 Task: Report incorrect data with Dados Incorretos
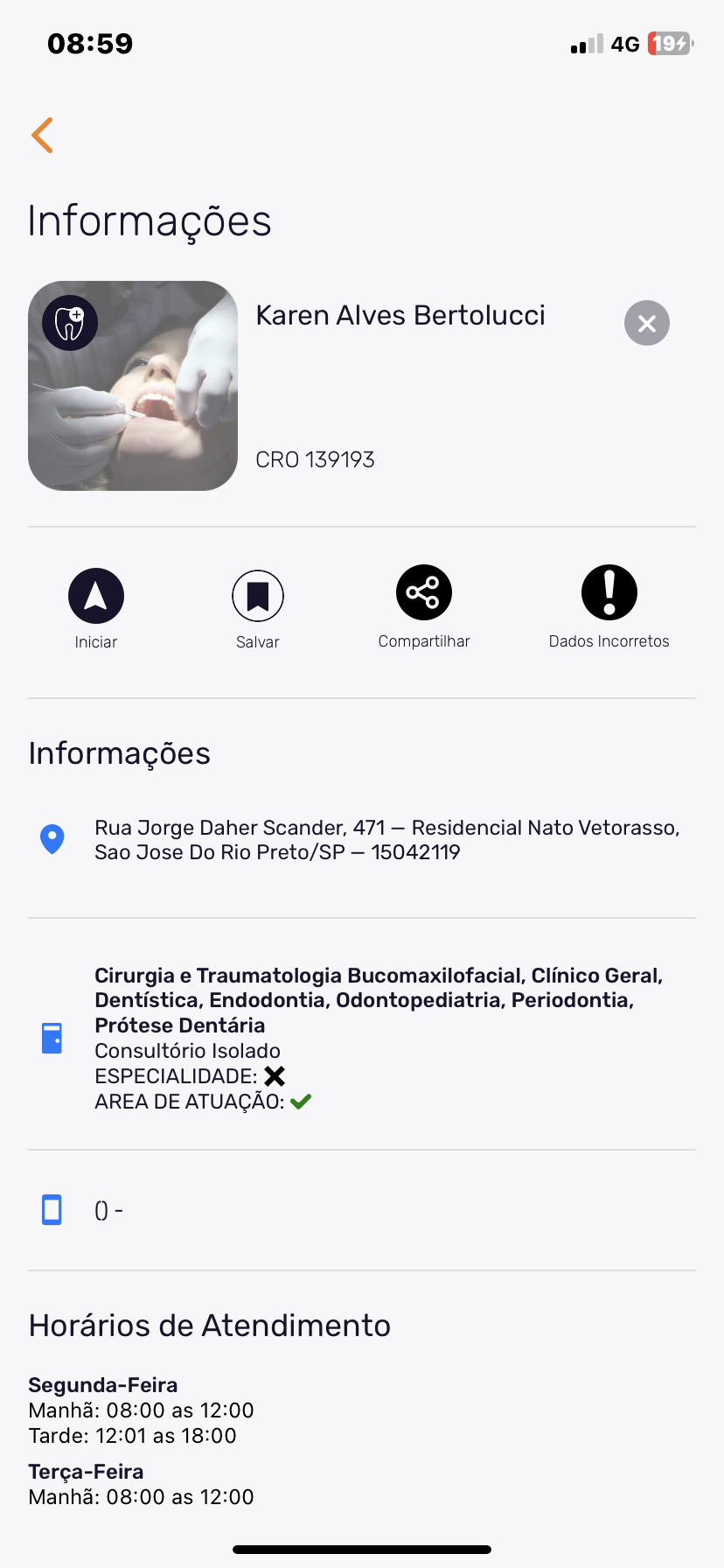609,593
